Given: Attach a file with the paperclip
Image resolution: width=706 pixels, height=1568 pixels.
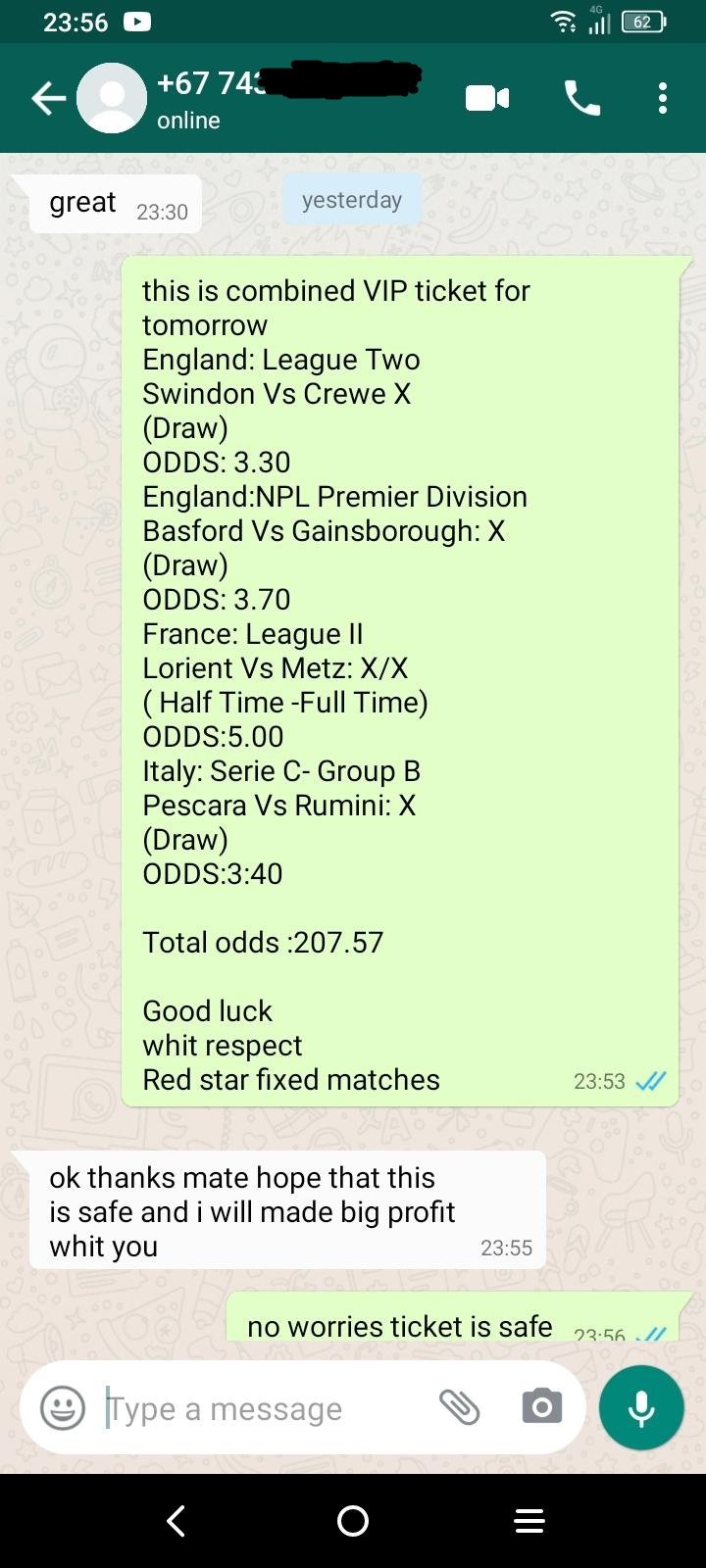Looking at the screenshot, I should coord(459,1407).
